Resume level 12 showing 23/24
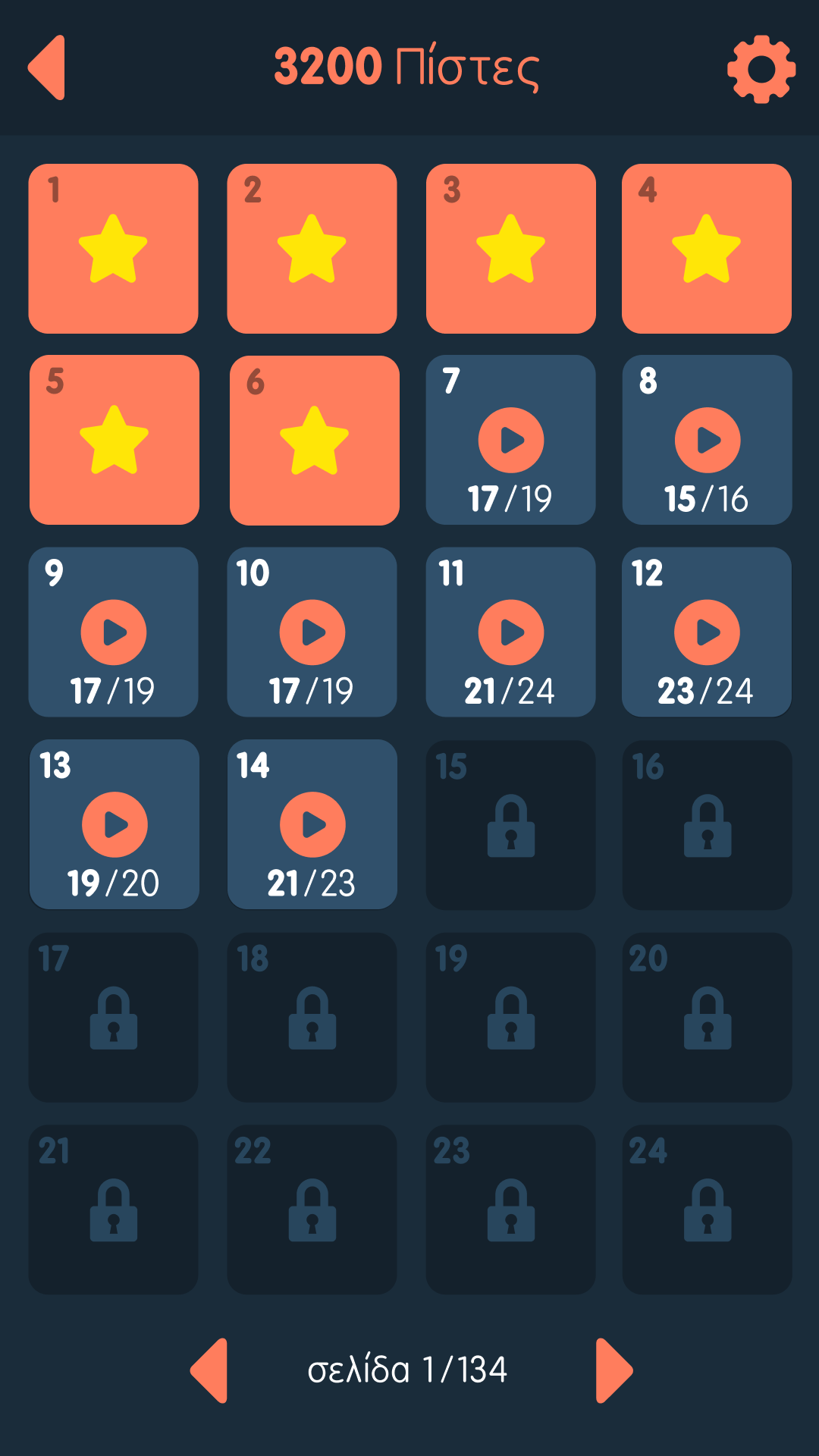This screenshot has height=1456, width=819. click(x=707, y=632)
